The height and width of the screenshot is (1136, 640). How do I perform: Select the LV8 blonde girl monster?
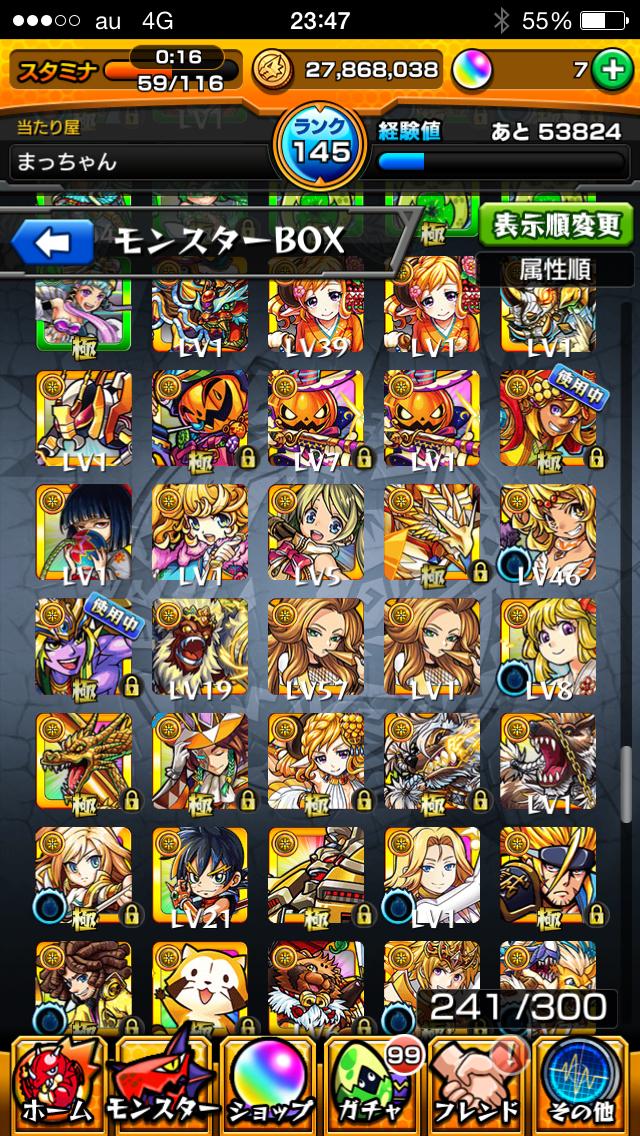[548, 646]
